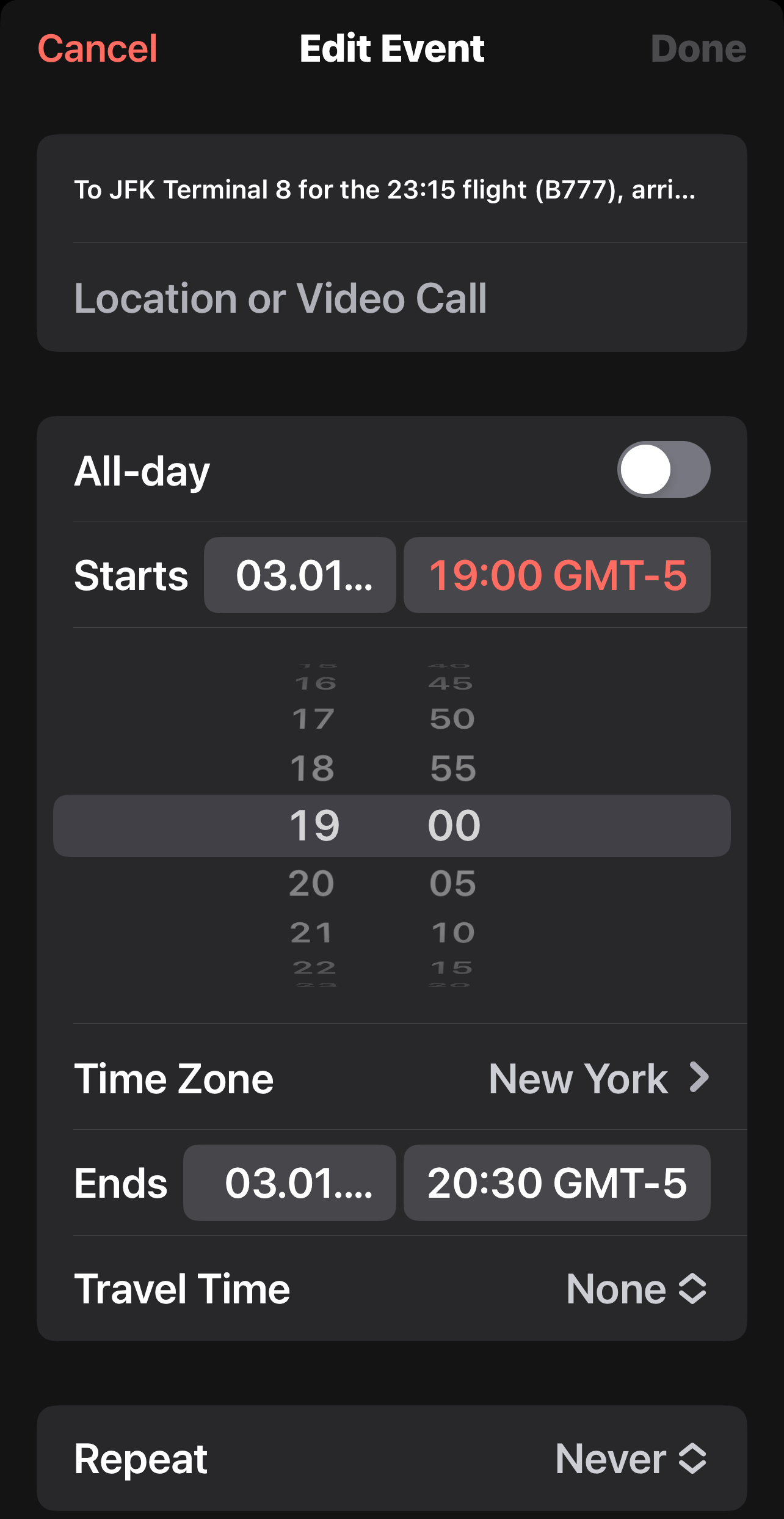Change Travel Time from None
The height and width of the screenshot is (1519, 784).
(x=635, y=1289)
